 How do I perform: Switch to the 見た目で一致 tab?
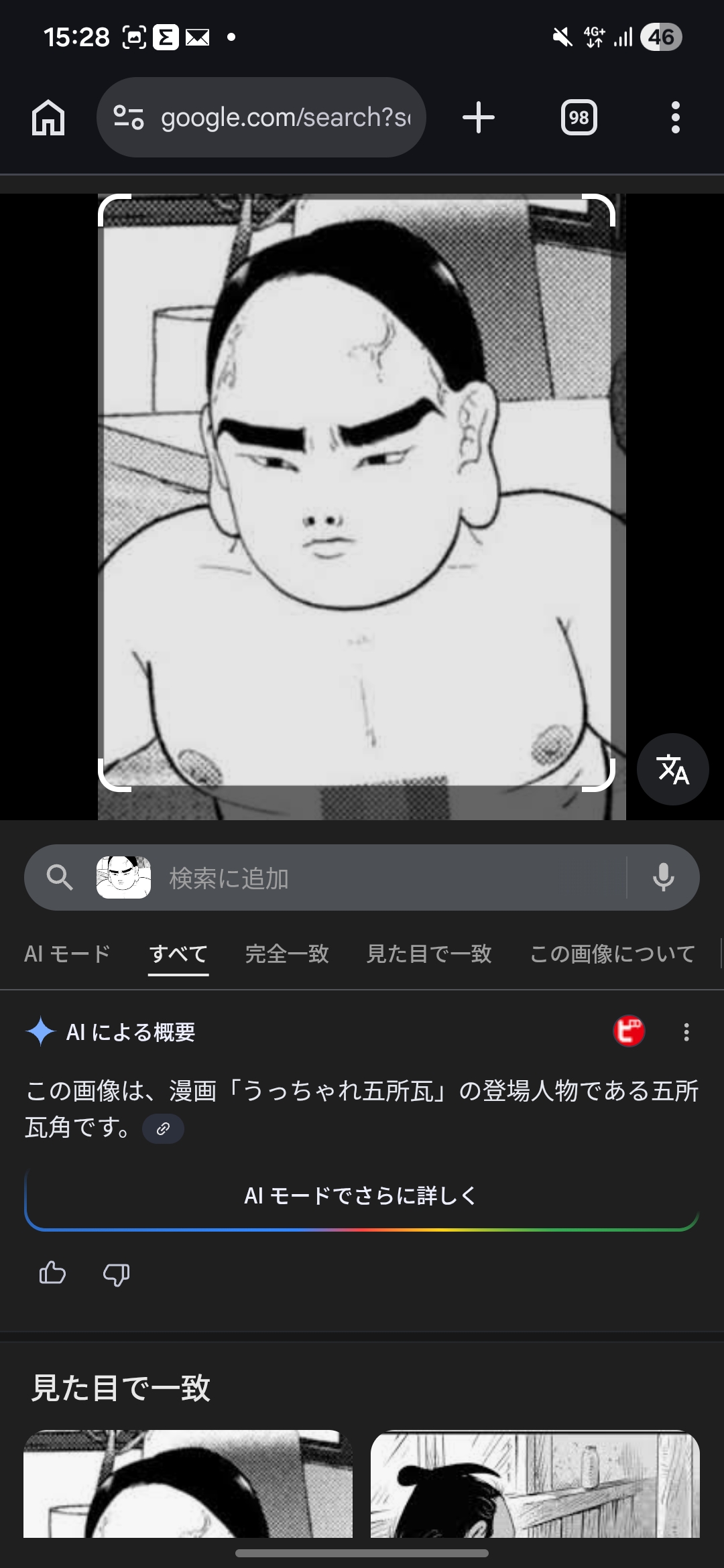(x=429, y=954)
